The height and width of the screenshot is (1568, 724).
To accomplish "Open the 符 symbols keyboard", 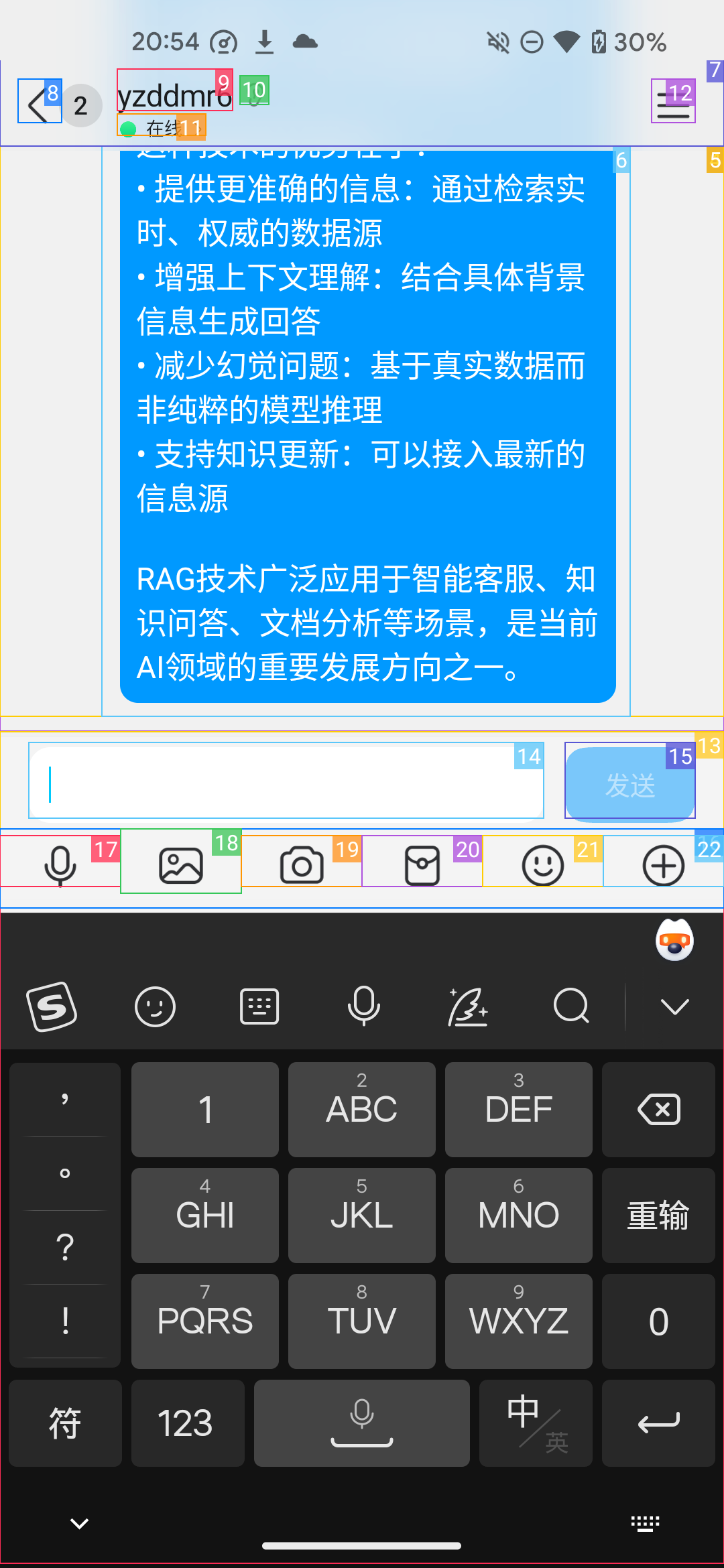I will [65, 1423].
